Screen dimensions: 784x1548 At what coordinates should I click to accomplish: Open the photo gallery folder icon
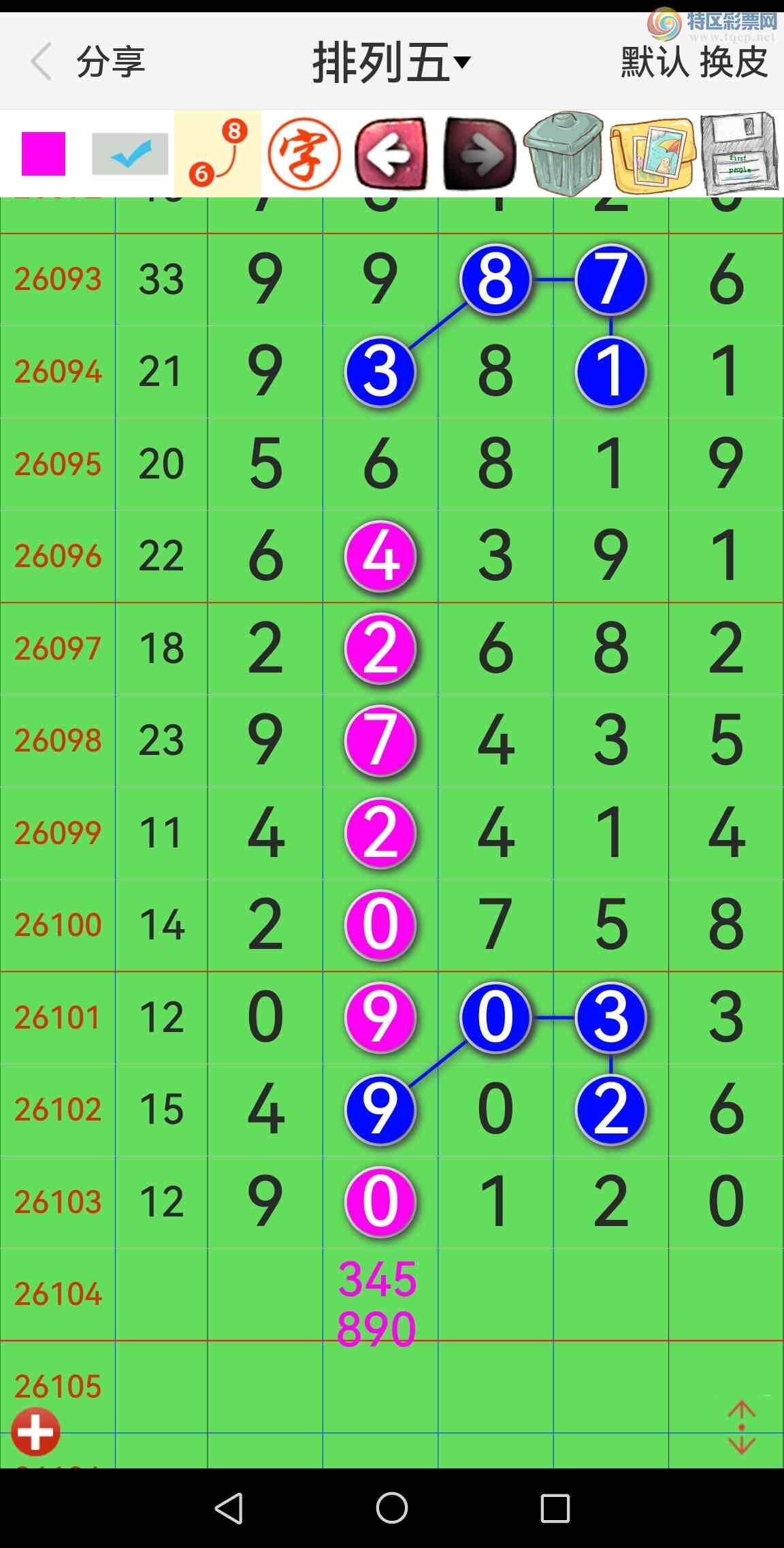pyautogui.click(x=653, y=154)
